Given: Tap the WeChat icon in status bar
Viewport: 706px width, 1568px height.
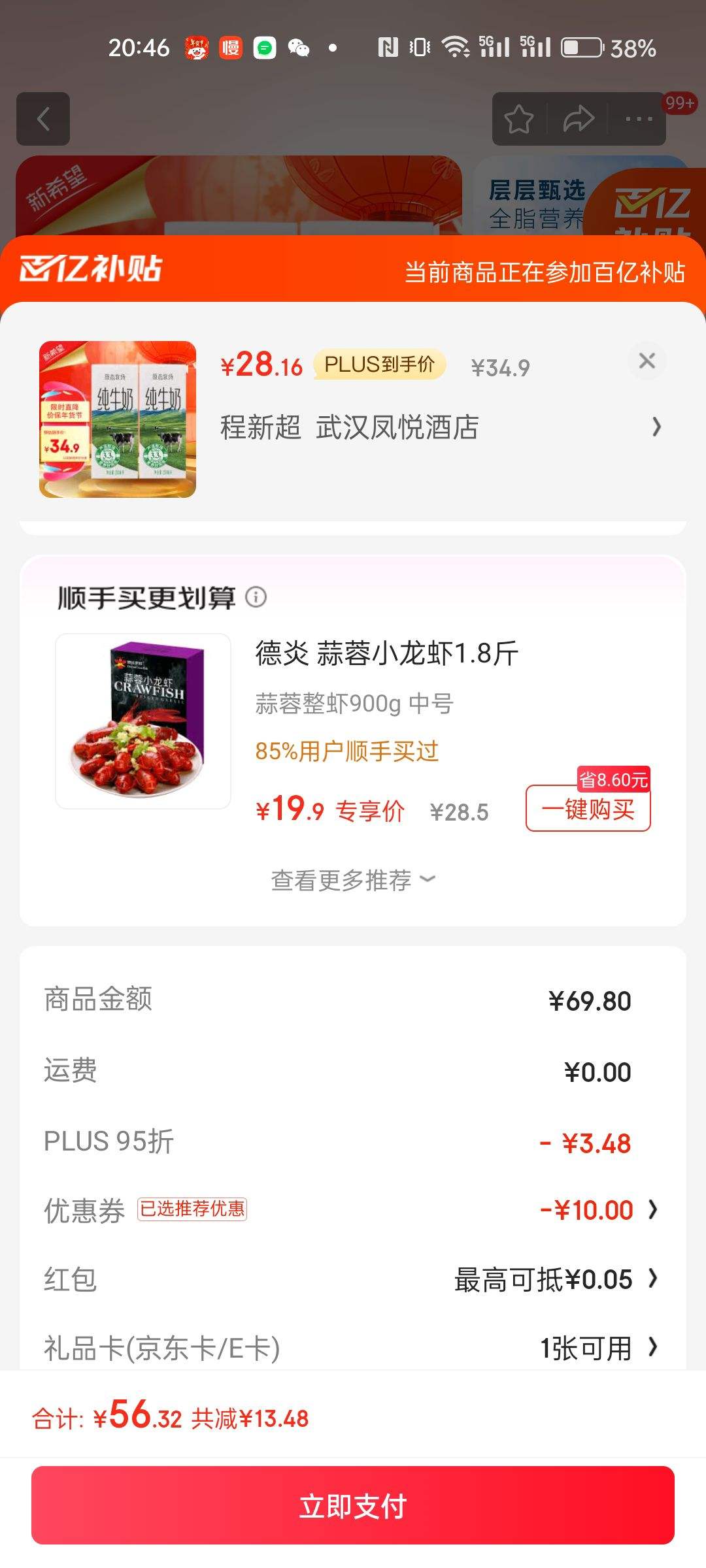Looking at the screenshot, I should (300, 48).
